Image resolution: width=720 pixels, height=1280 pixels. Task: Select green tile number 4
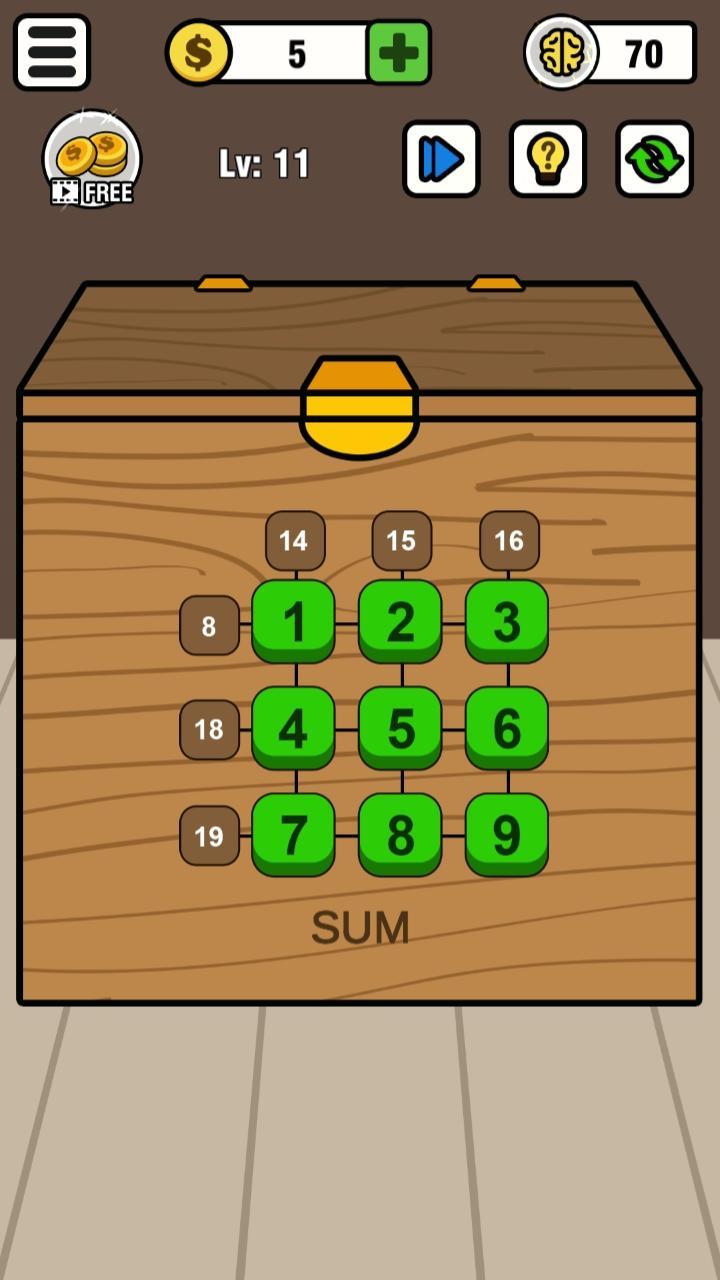coord(293,728)
